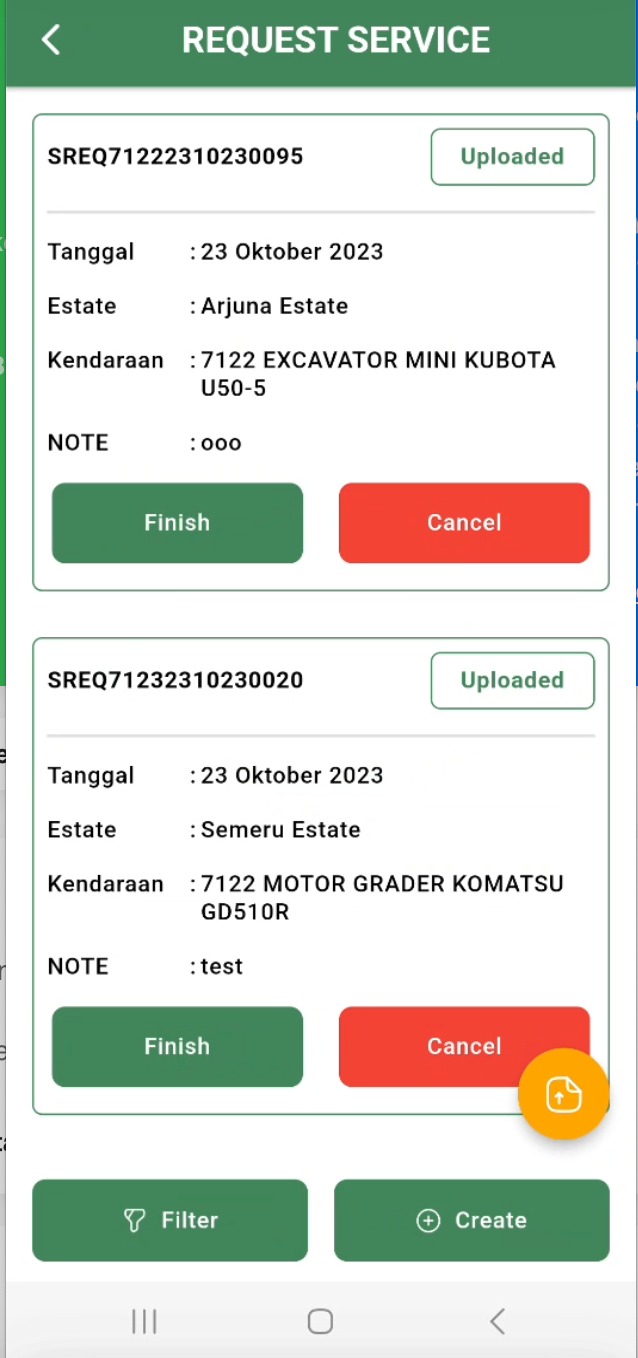The width and height of the screenshot is (638, 1358).
Task: Finish request SREQ71222310230095
Action: [177, 523]
